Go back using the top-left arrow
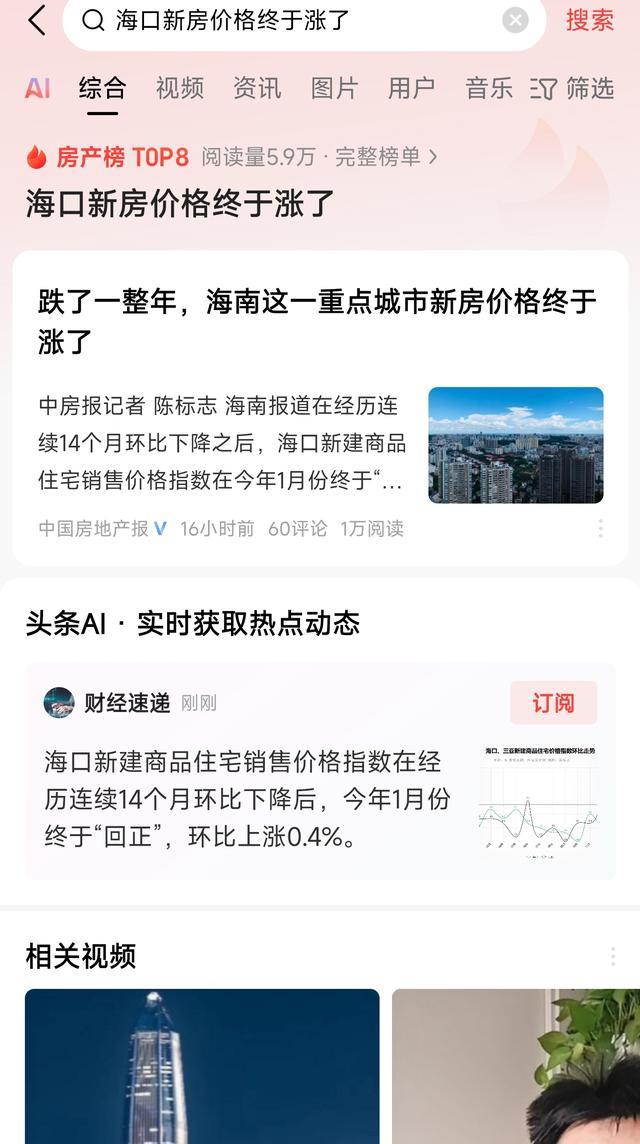Screen dimensions: 640x1144 [x=36, y=20]
